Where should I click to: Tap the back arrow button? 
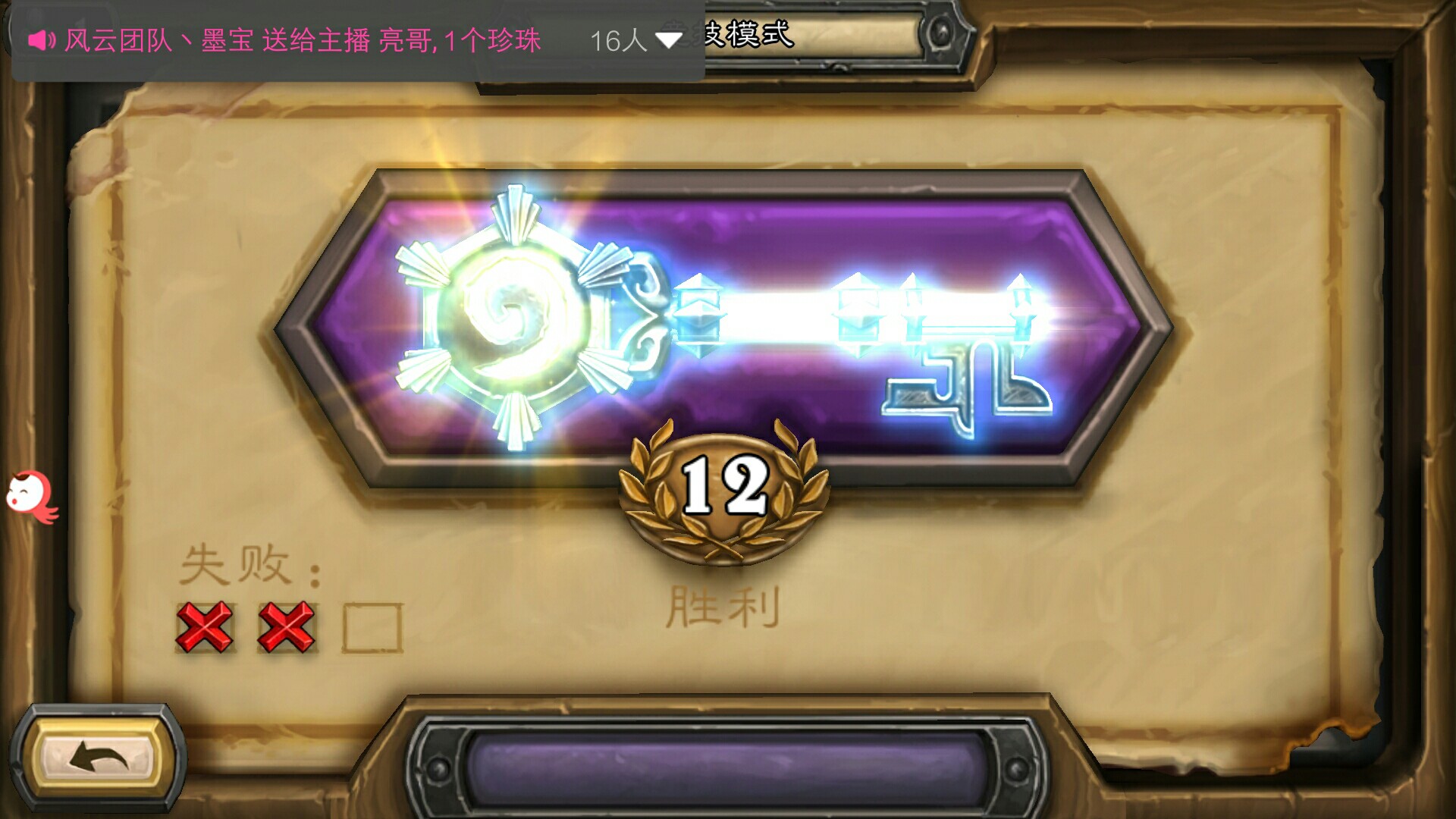coord(97,758)
